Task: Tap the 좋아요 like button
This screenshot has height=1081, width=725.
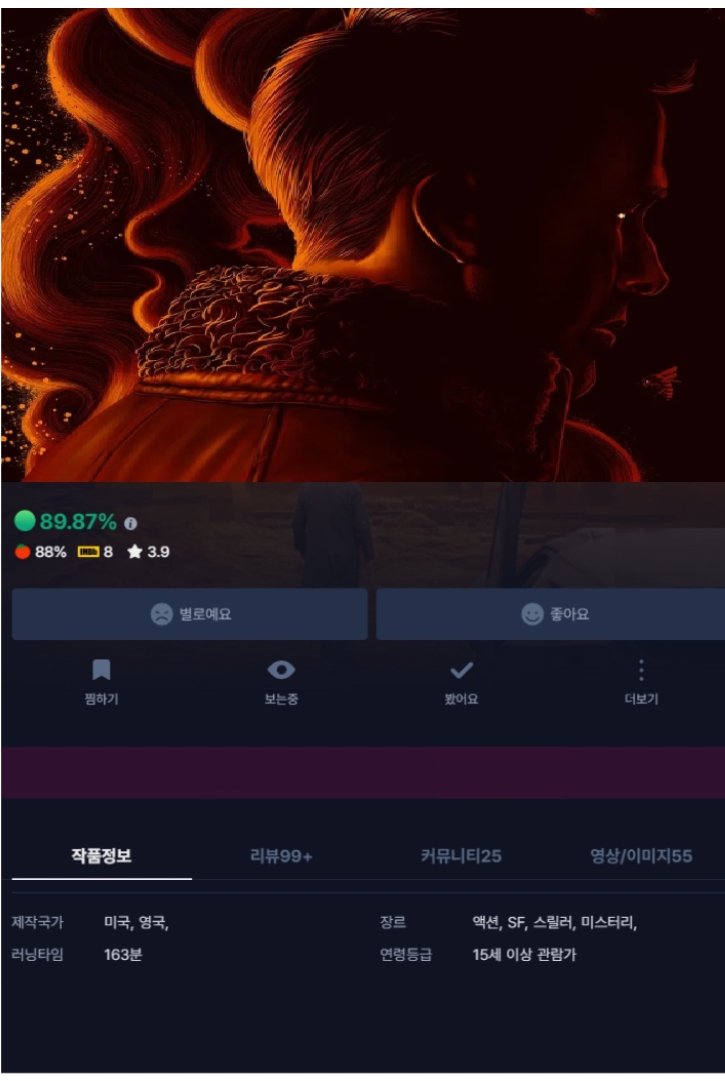Action: [550, 614]
